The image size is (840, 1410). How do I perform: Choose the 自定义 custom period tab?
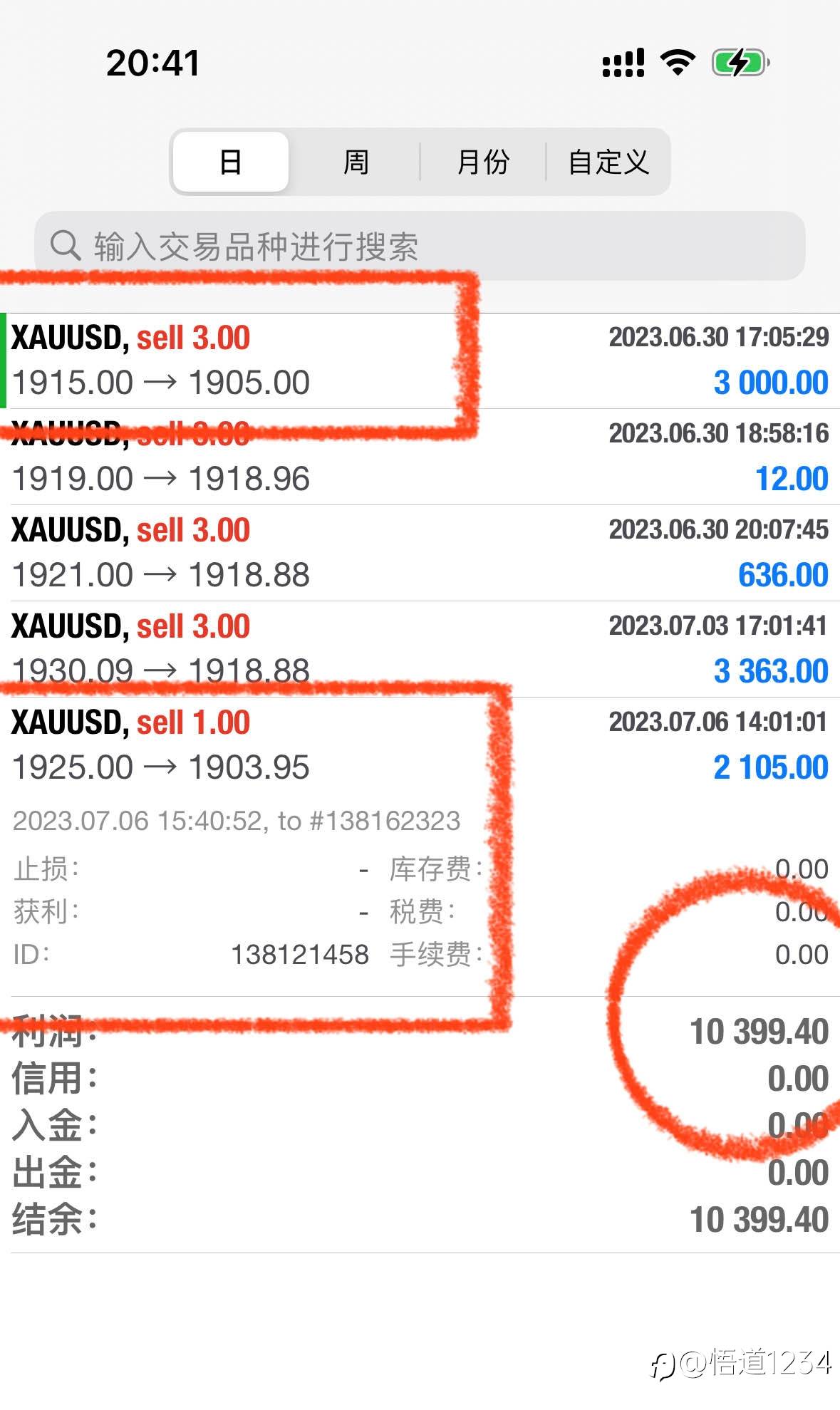608,162
